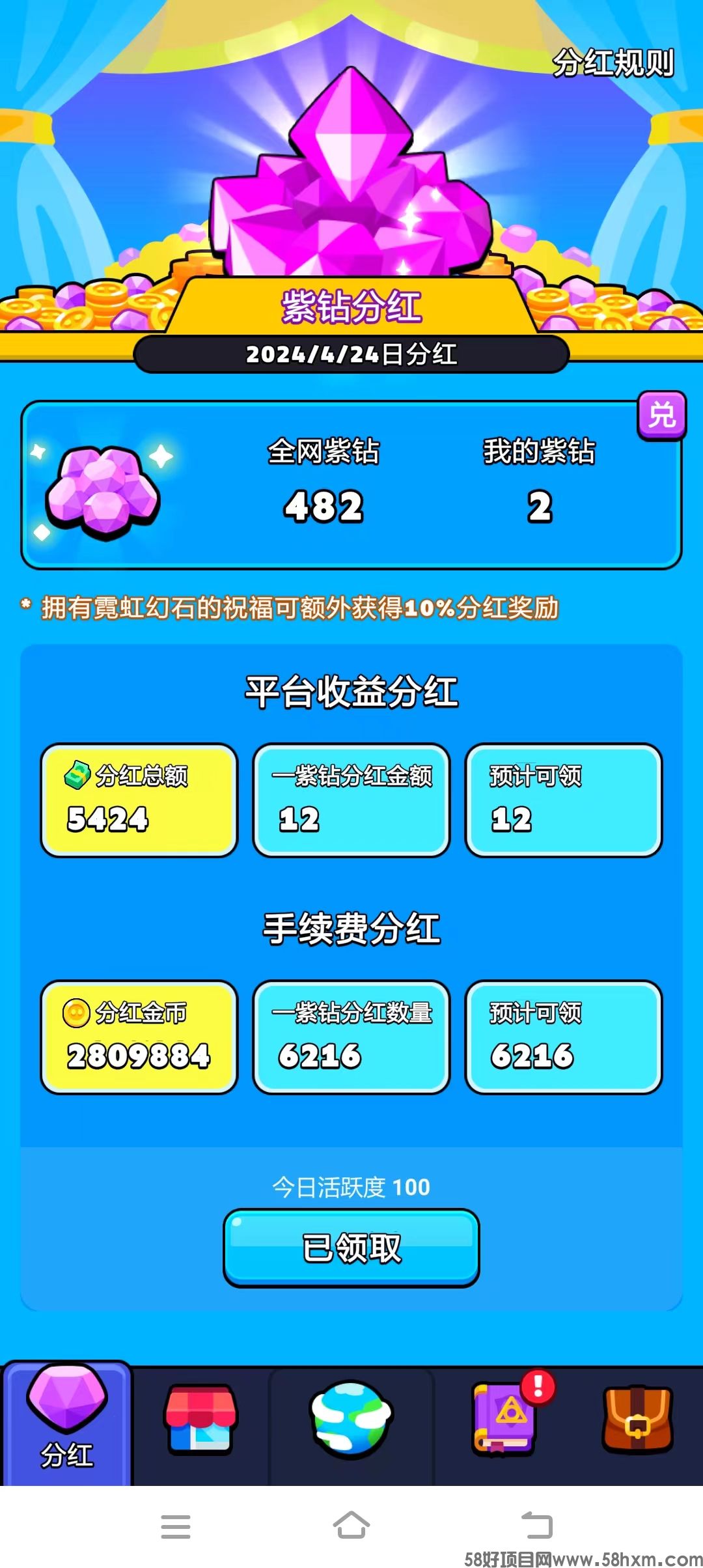Tap the 已领取 claimed button
Viewport: 703px width, 1568px height.
click(x=351, y=1248)
